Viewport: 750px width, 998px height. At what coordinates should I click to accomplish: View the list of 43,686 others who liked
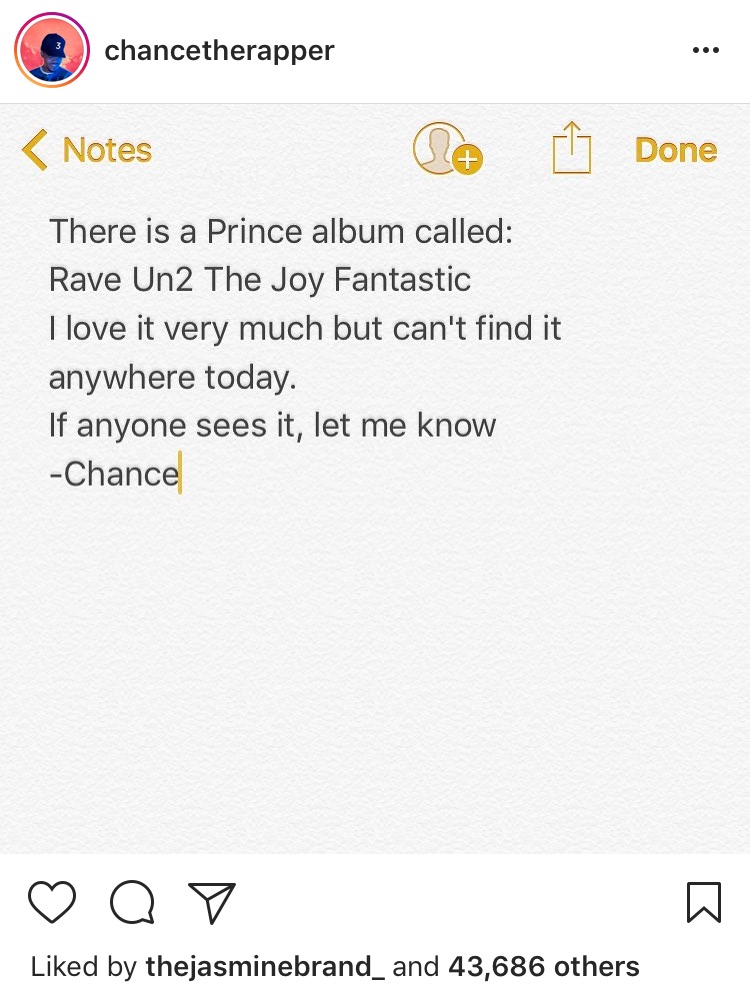pyautogui.click(x=543, y=967)
